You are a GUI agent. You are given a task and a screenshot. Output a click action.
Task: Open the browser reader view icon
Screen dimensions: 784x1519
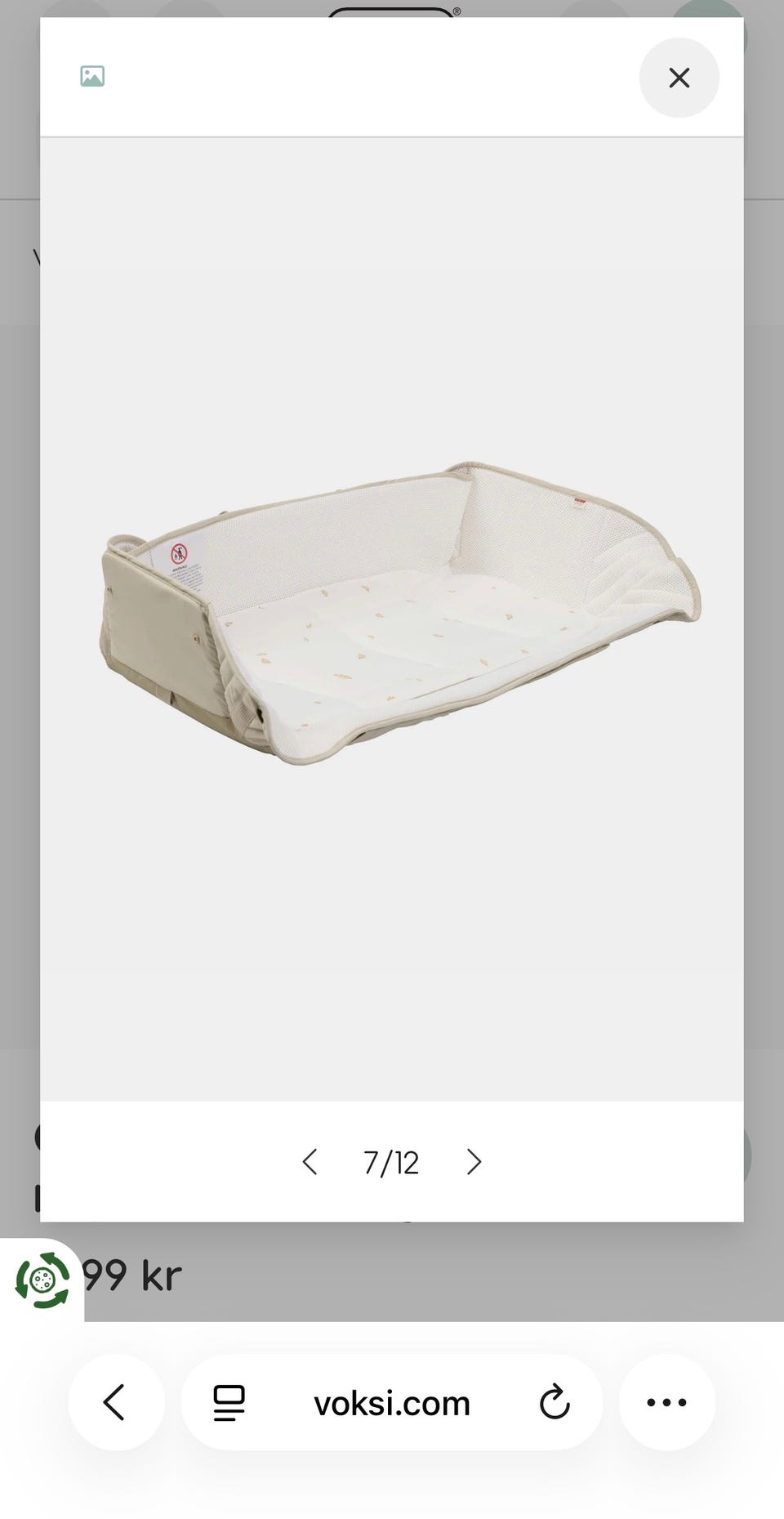tap(229, 1402)
